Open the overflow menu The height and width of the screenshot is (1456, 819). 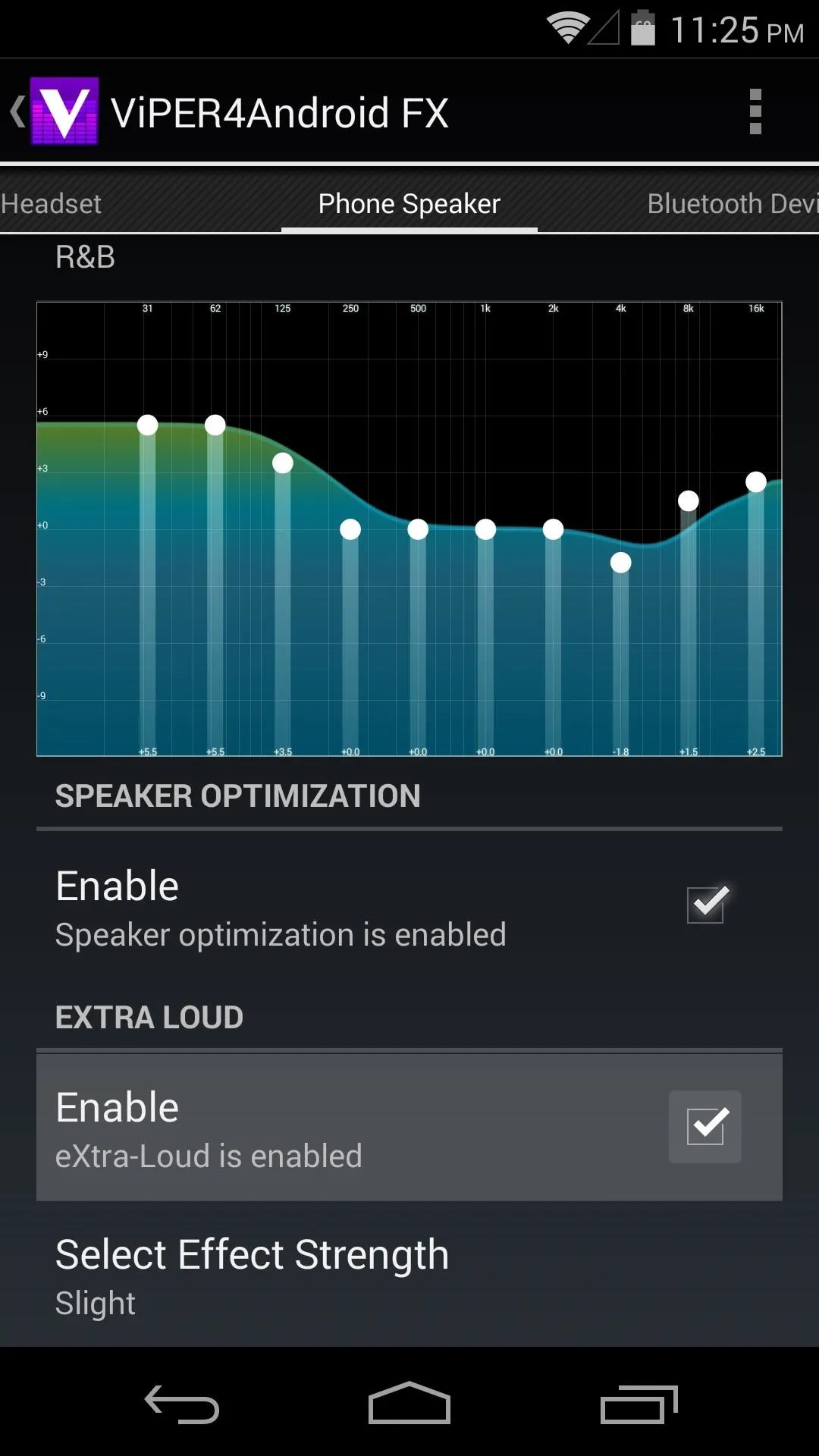pyautogui.click(x=755, y=112)
